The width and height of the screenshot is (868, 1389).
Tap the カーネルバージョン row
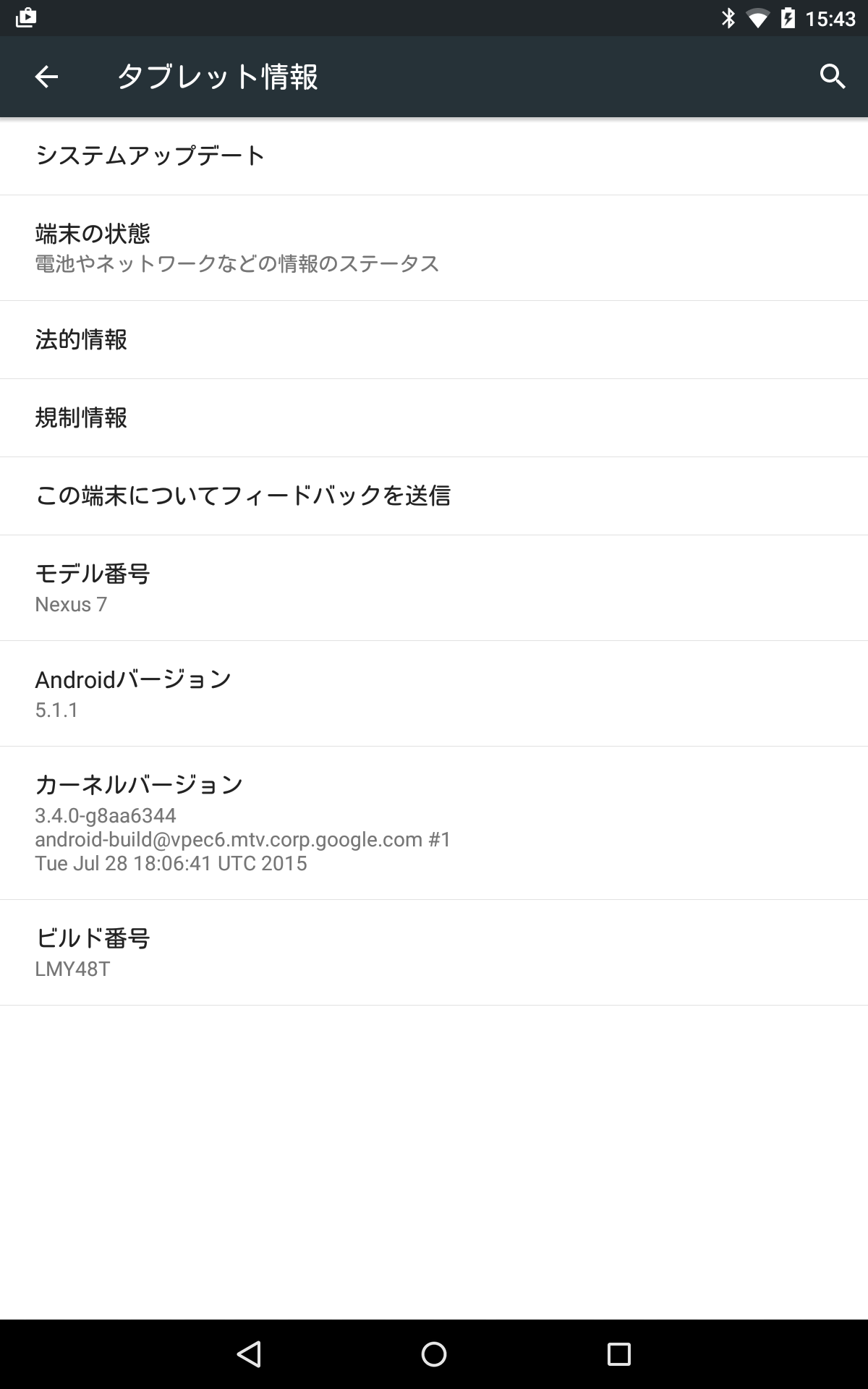click(x=434, y=823)
